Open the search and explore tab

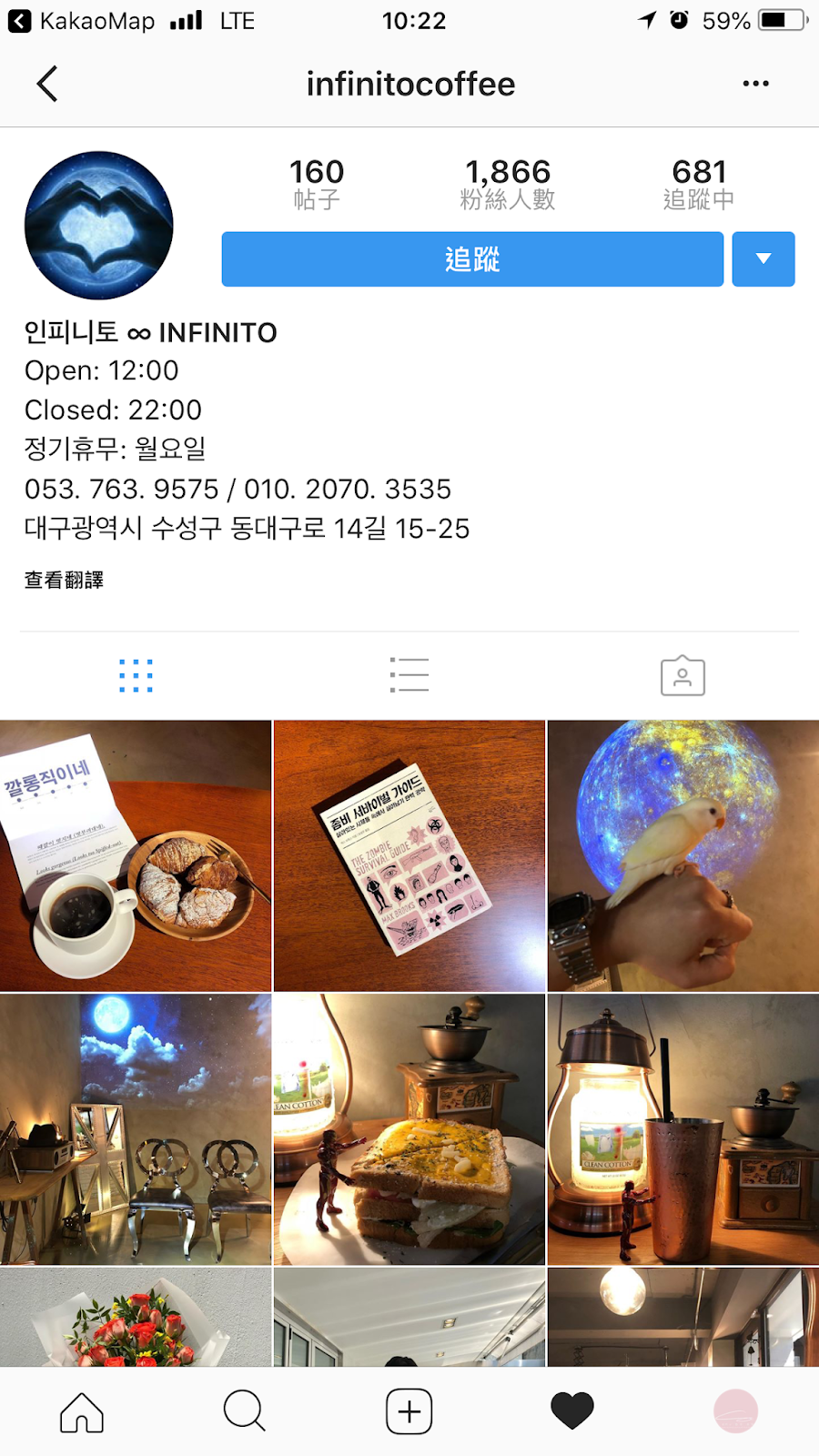[245, 1411]
